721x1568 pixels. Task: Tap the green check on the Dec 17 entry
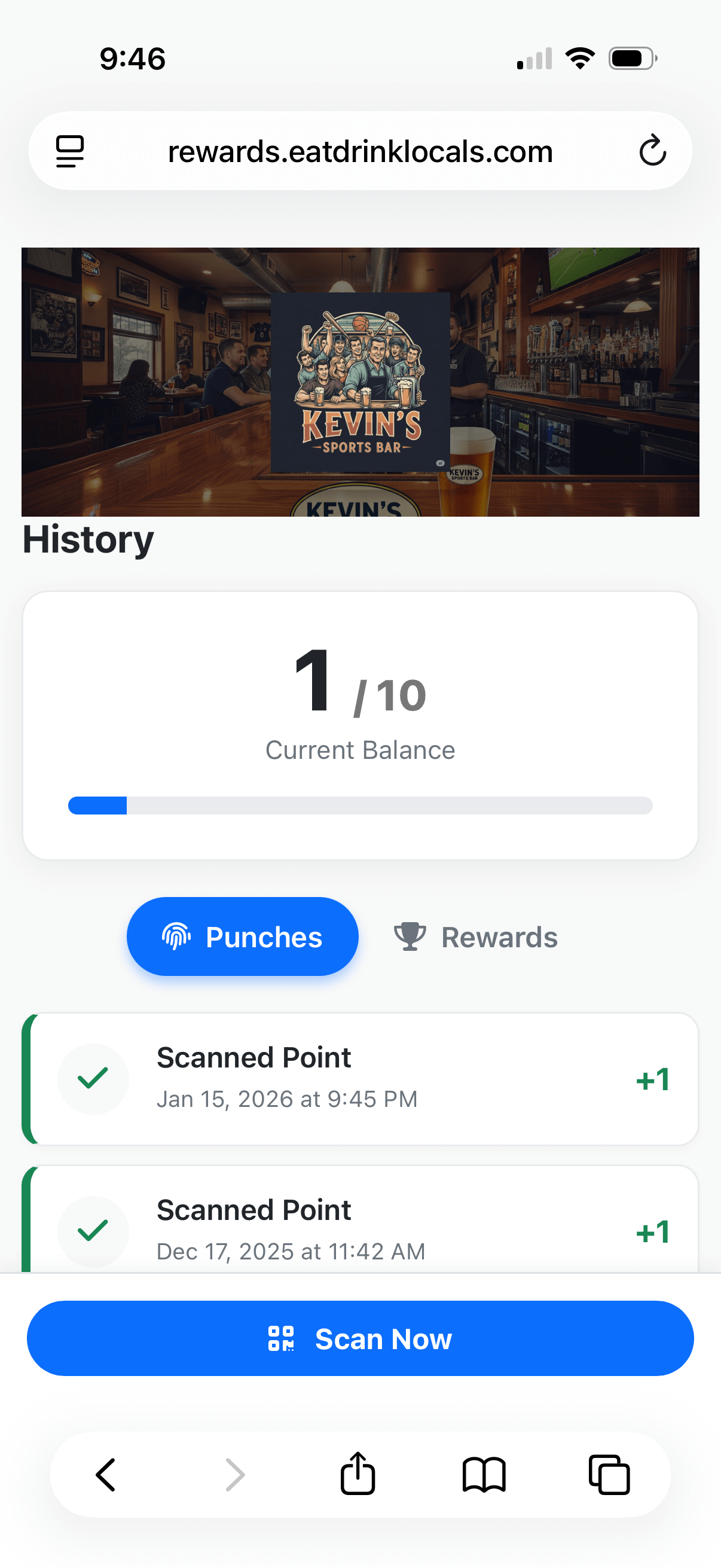(x=93, y=1231)
